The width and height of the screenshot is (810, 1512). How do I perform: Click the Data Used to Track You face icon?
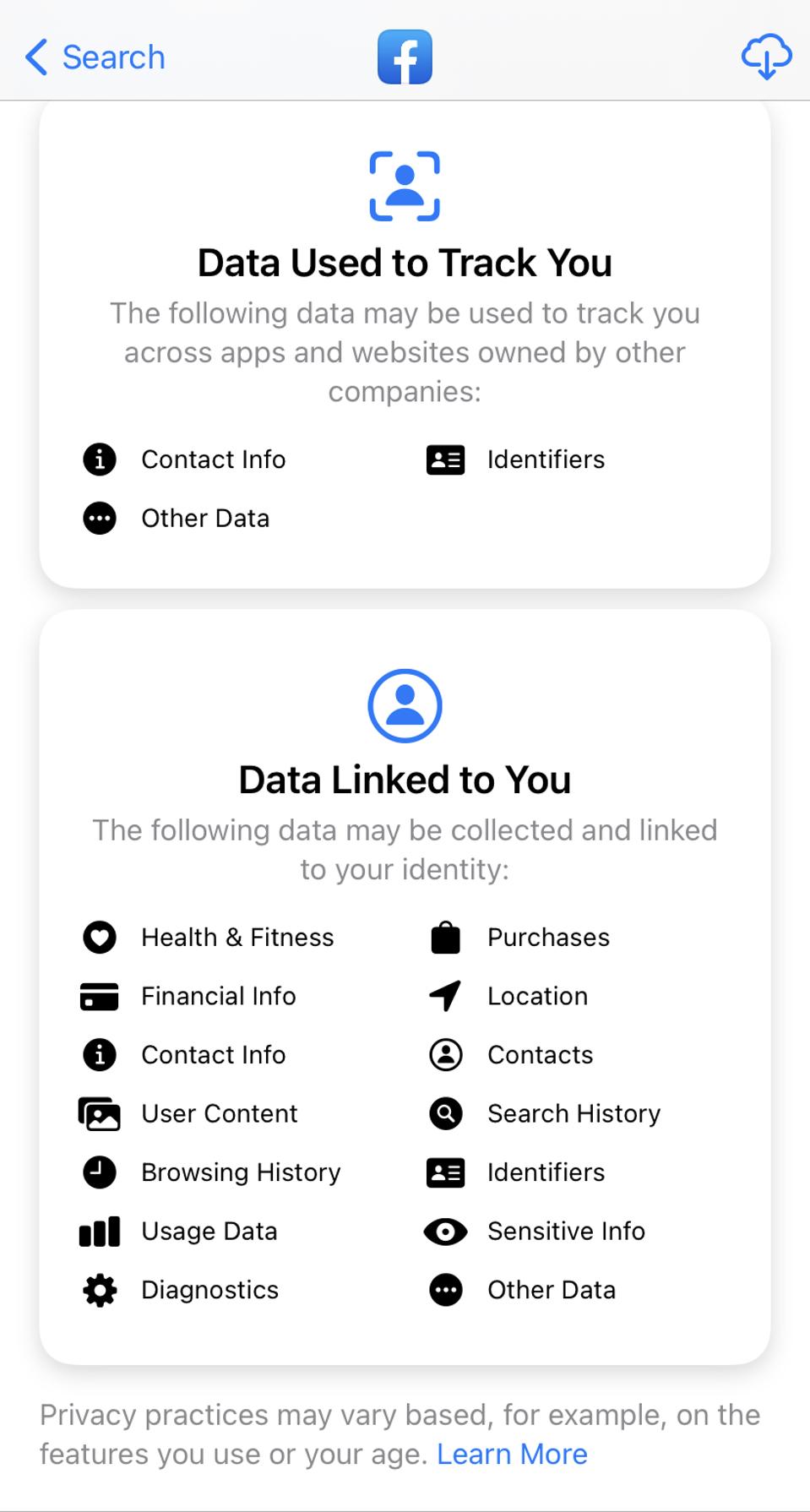405,184
